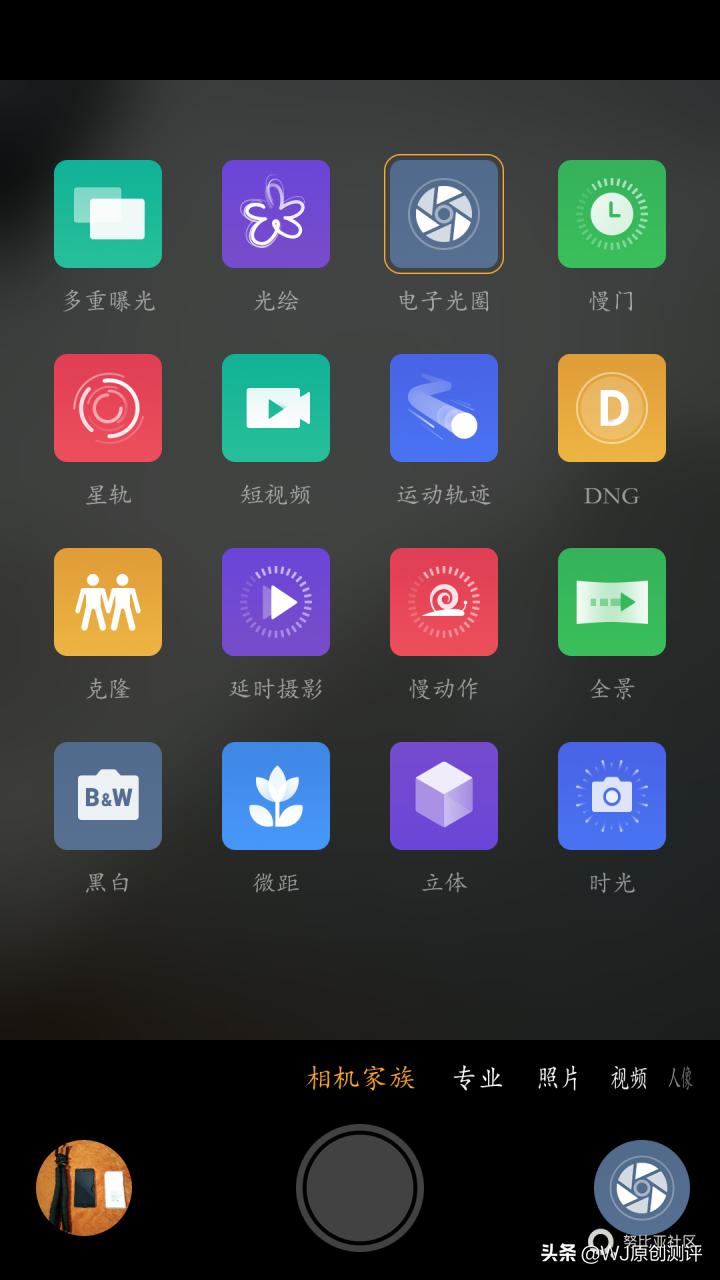Viewport: 720px width, 1280px height.
Task: Switch to the 专业 pro tab
Action: pos(478,1078)
